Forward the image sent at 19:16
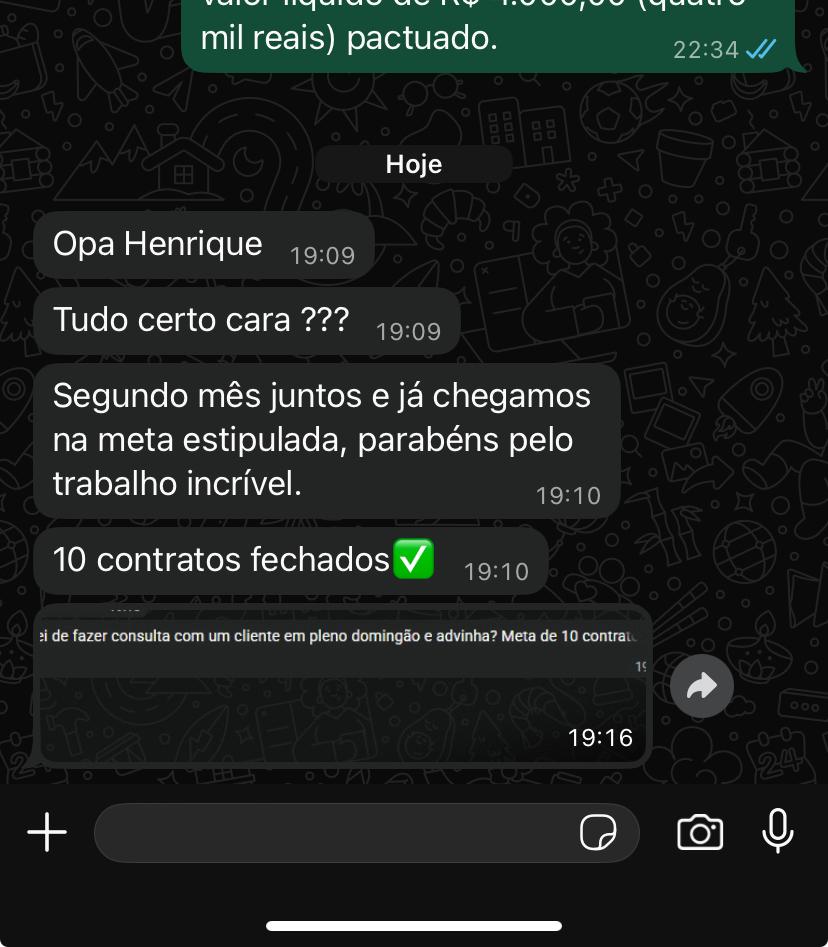 tap(702, 686)
